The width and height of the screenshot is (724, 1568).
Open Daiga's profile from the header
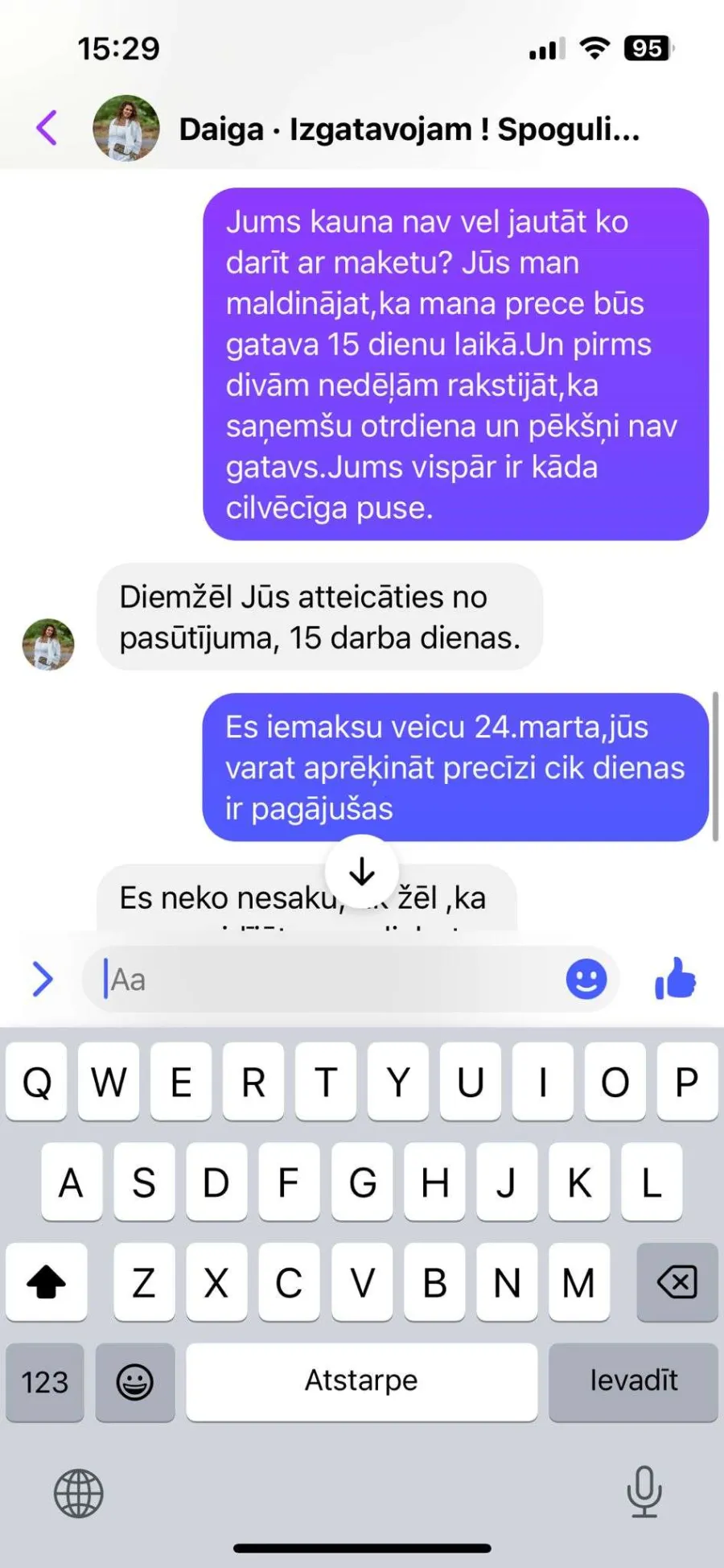(x=126, y=128)
